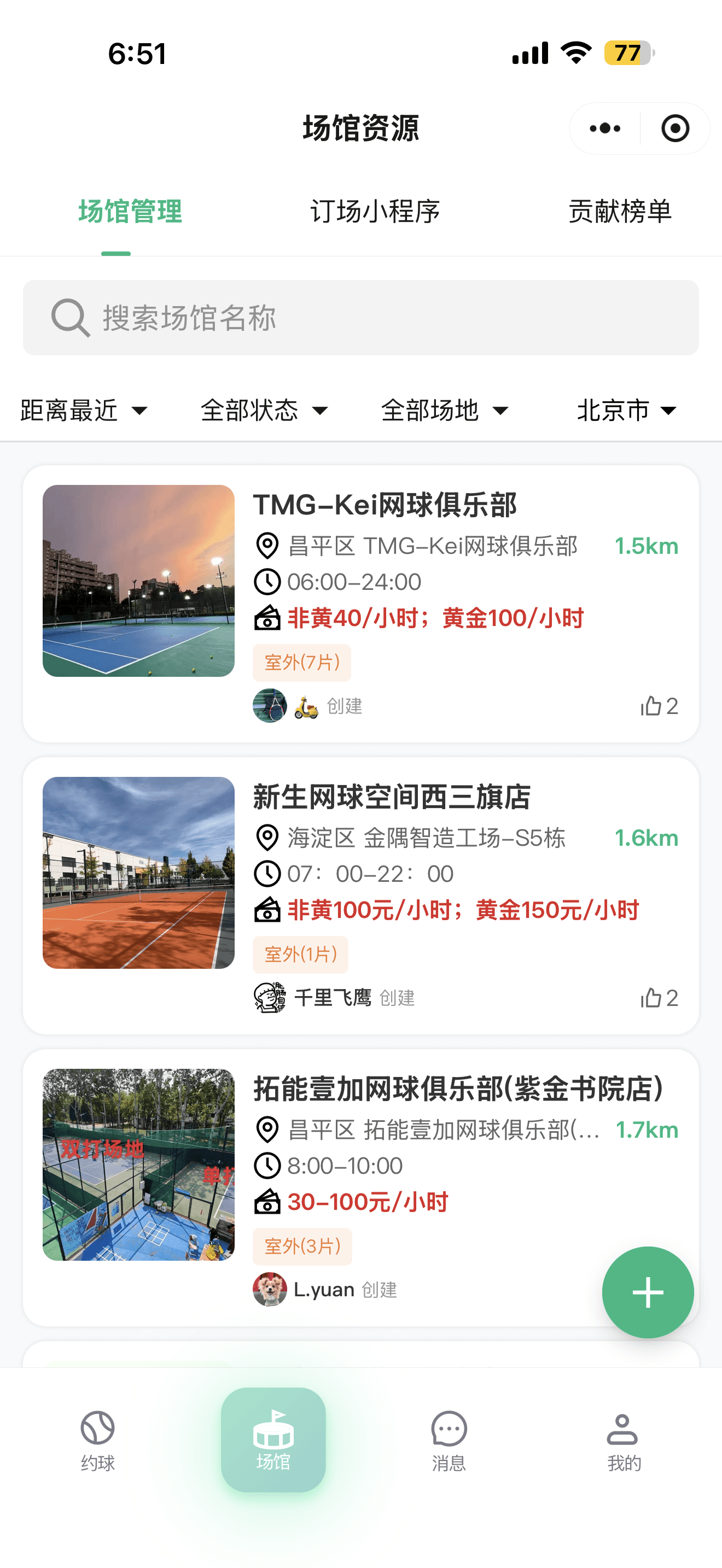Close the mini program via circle icon
Image resolution: width=722 pixels, height=1568 pixels.
click(x=675, y=128)
